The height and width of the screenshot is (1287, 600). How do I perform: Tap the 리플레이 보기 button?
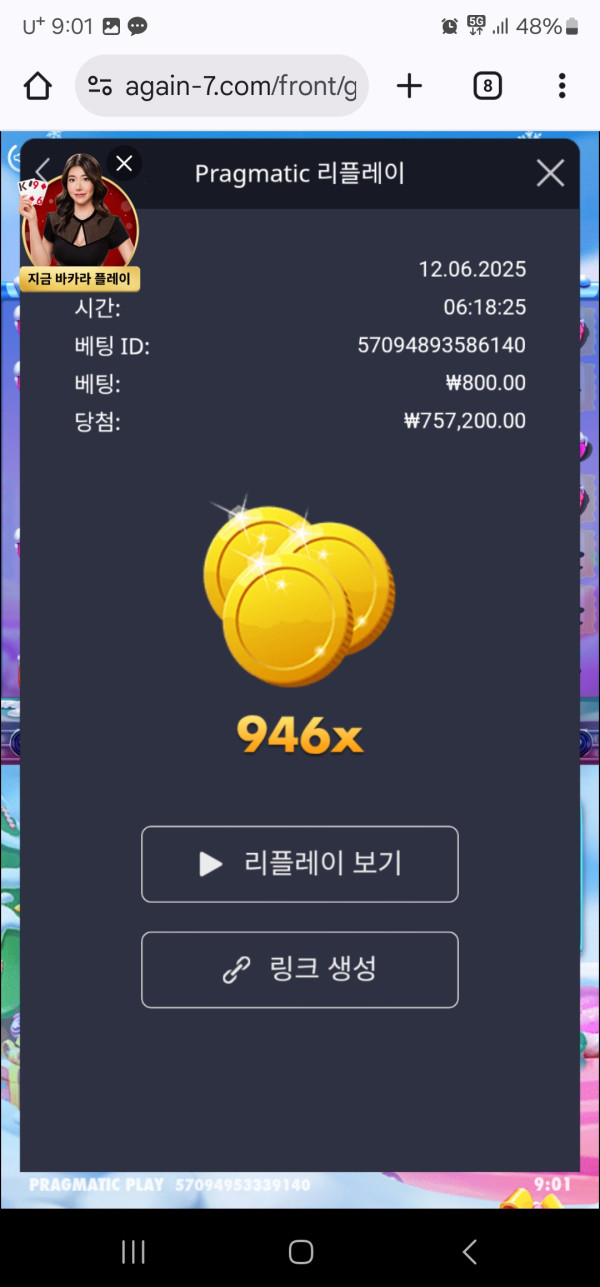(300, 864)
